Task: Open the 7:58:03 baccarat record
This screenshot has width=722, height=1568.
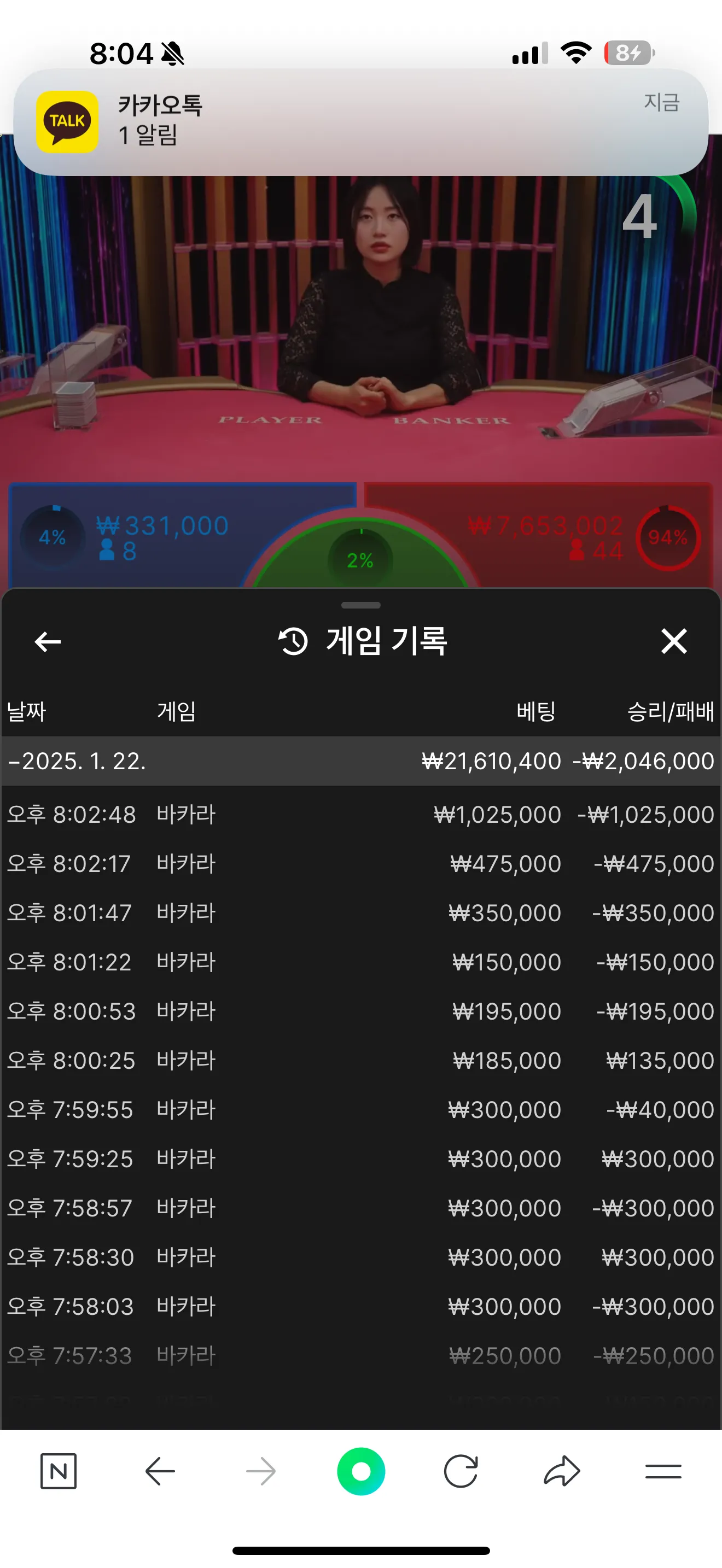Action: (x=360, y=1307)
